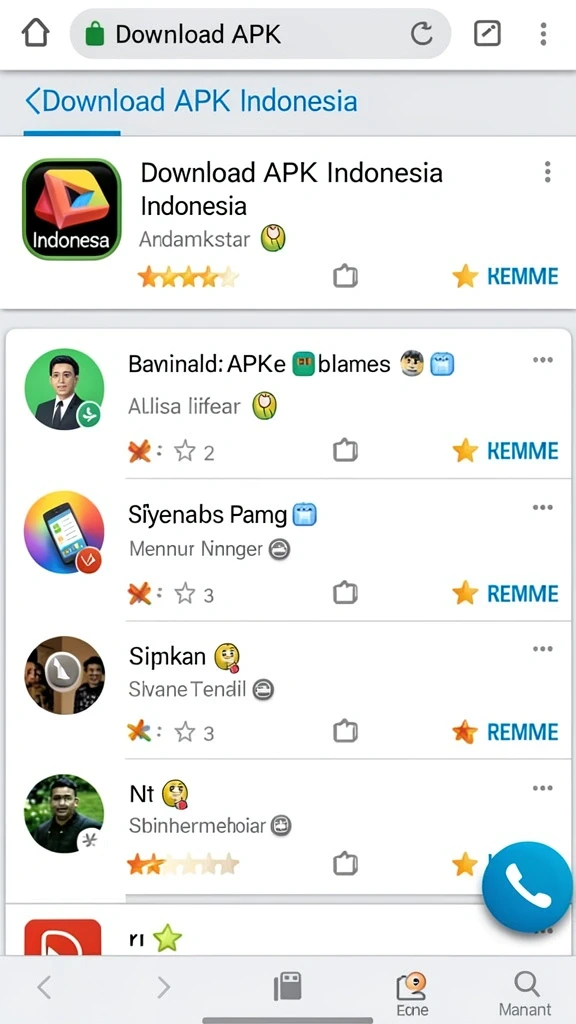Open the Siyenabs Pamg entry
This screenshot has width=576, height=1024.
[287, 550]
